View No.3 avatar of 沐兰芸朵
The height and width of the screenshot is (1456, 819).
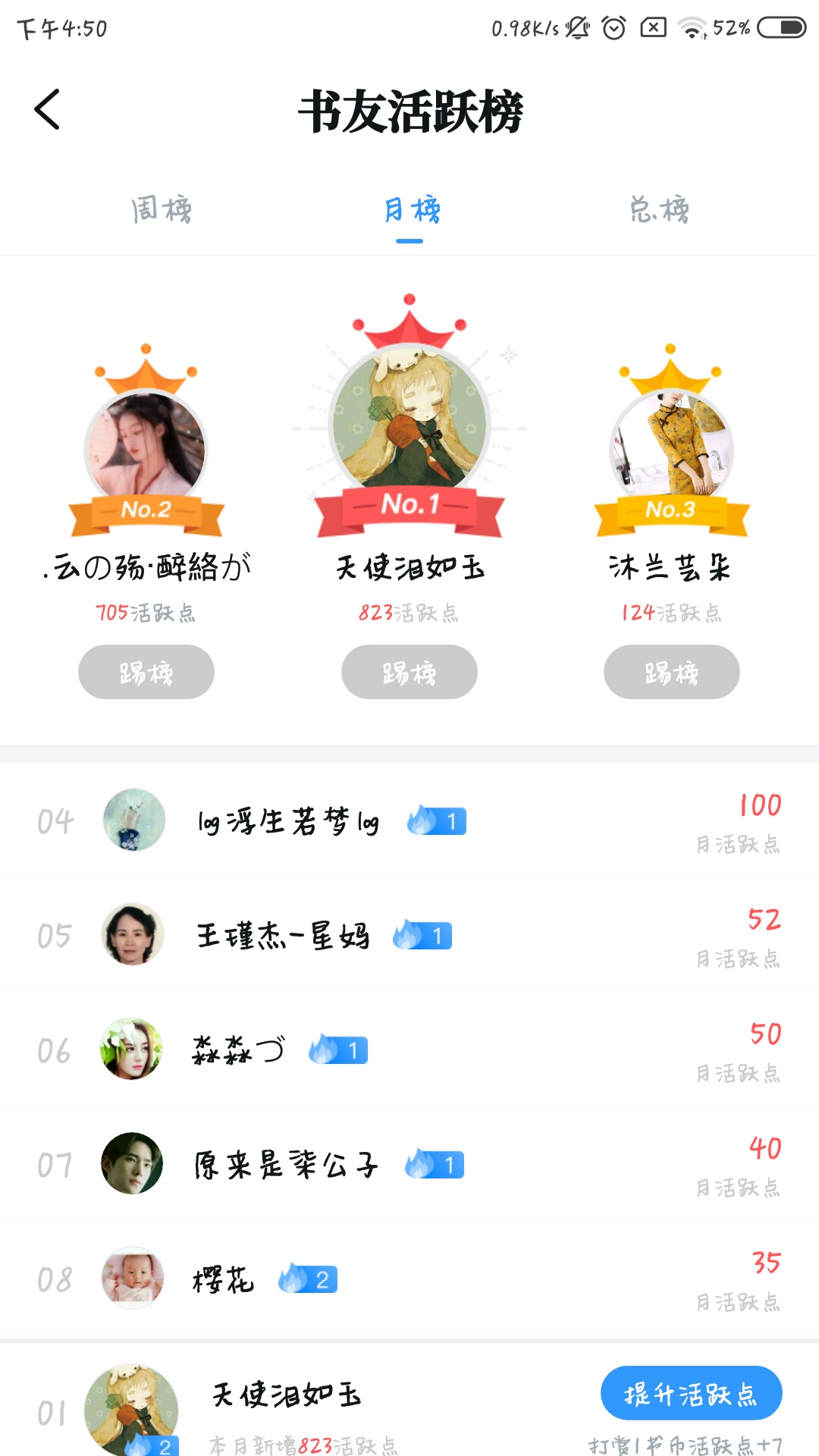tap(672, 447)
